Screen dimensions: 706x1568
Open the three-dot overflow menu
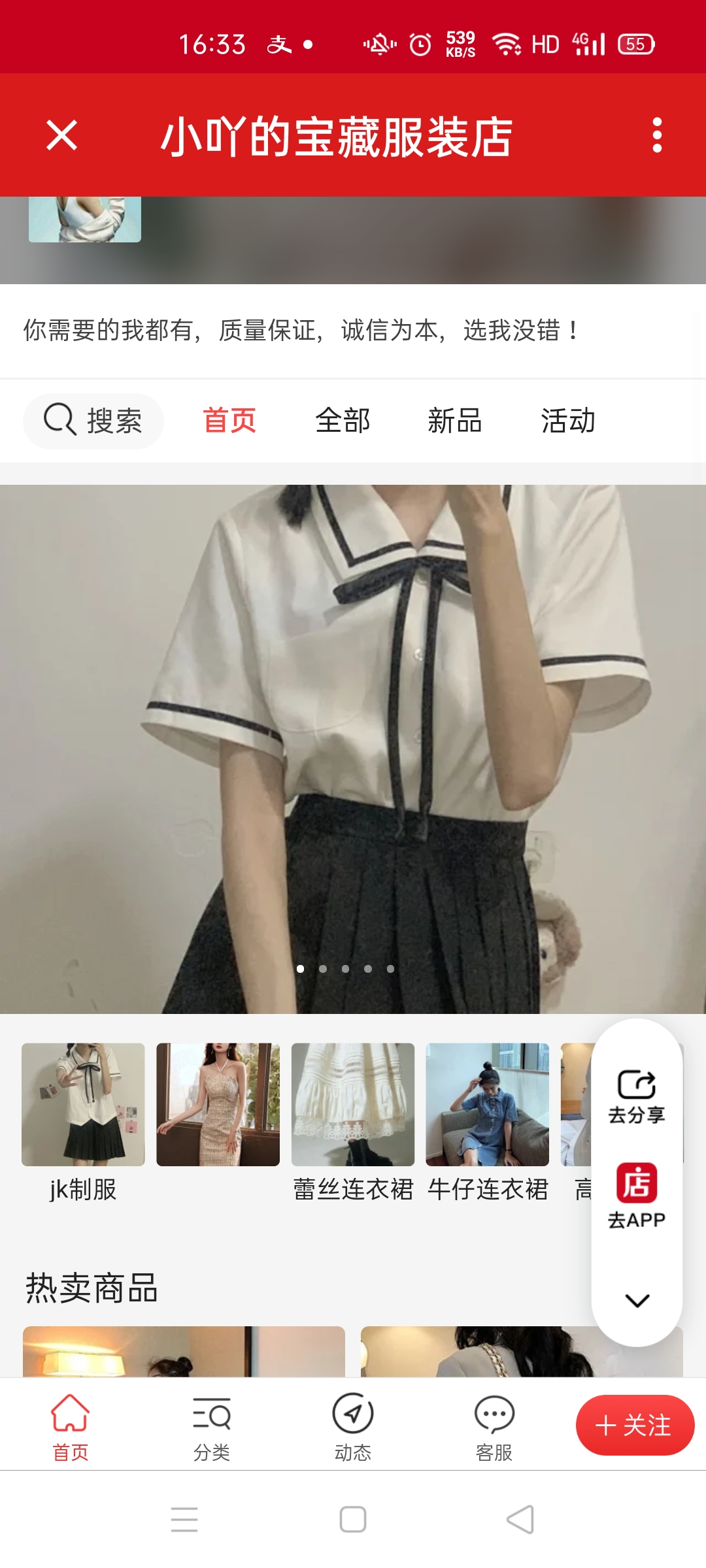point(657,135)
